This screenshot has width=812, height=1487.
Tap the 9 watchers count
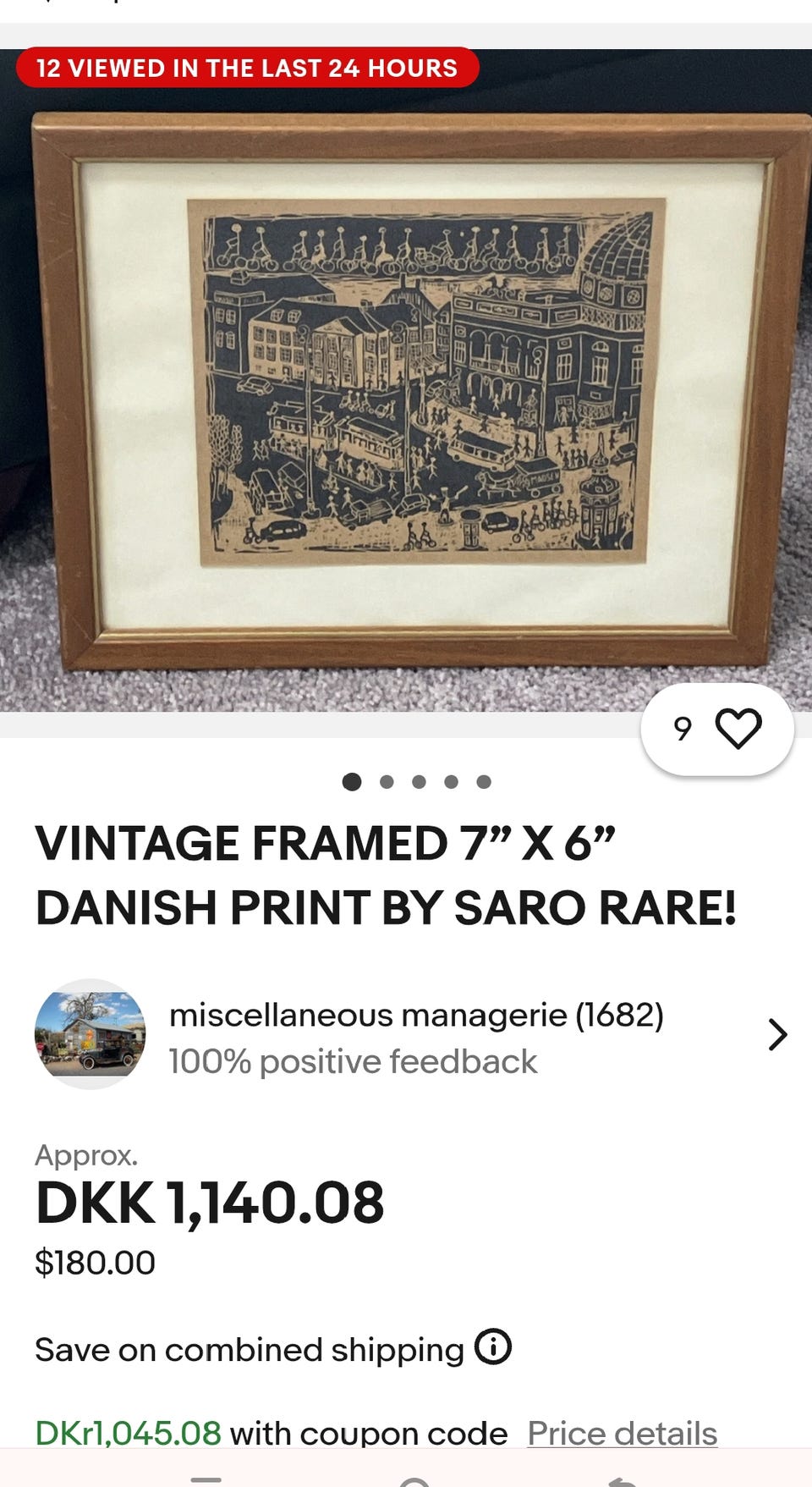683,726
